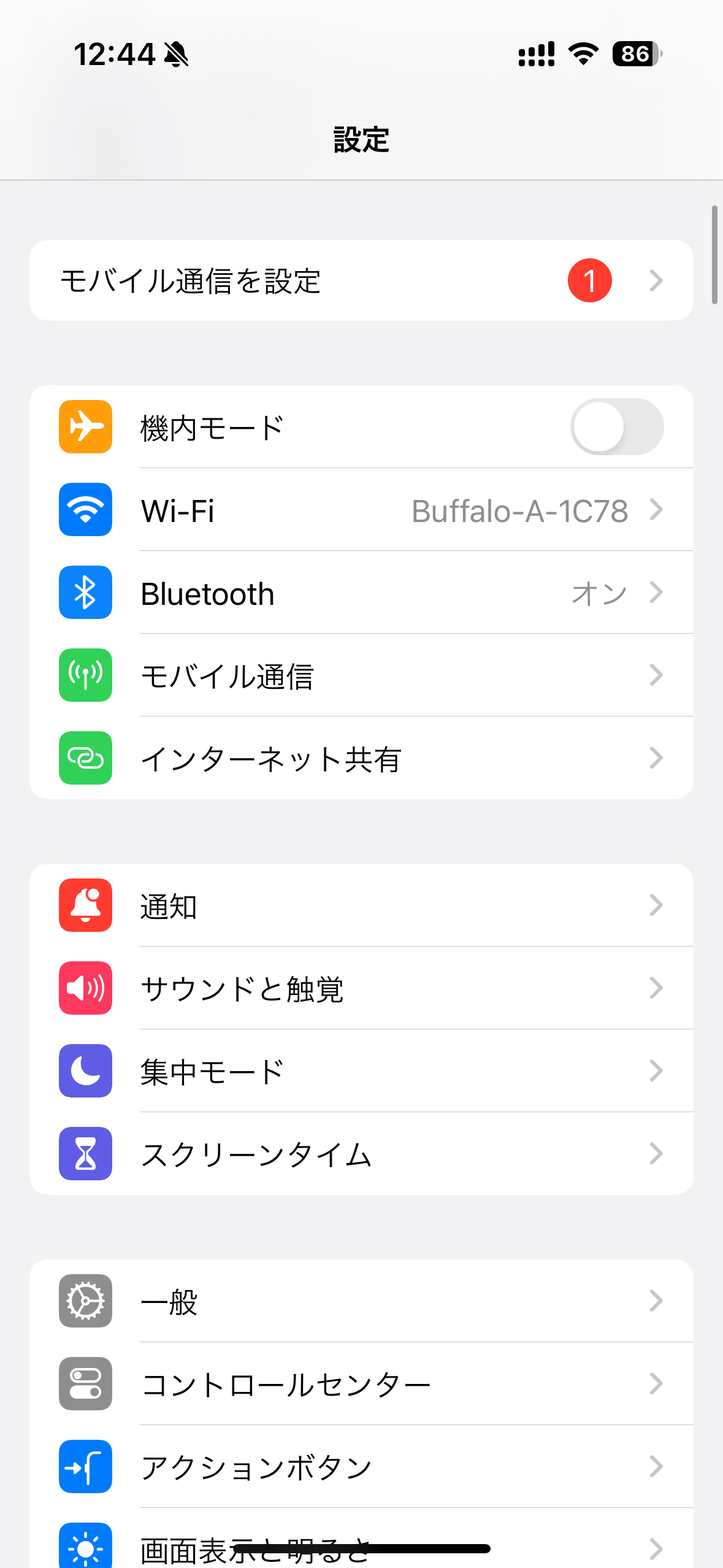
Task: Open the 一般 gear icon
Action: point(85,1302)
